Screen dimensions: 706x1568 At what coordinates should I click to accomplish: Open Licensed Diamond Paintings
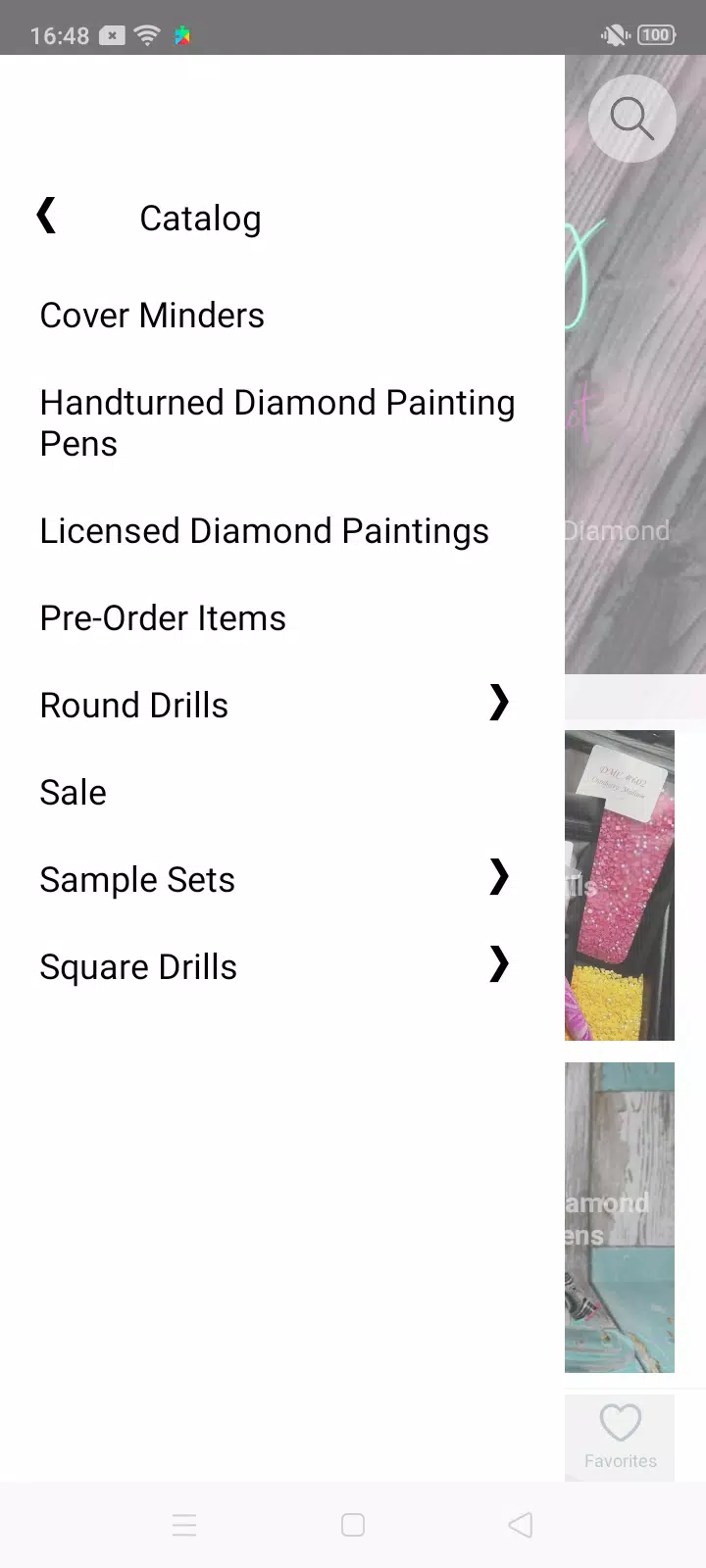coord(264,531)
